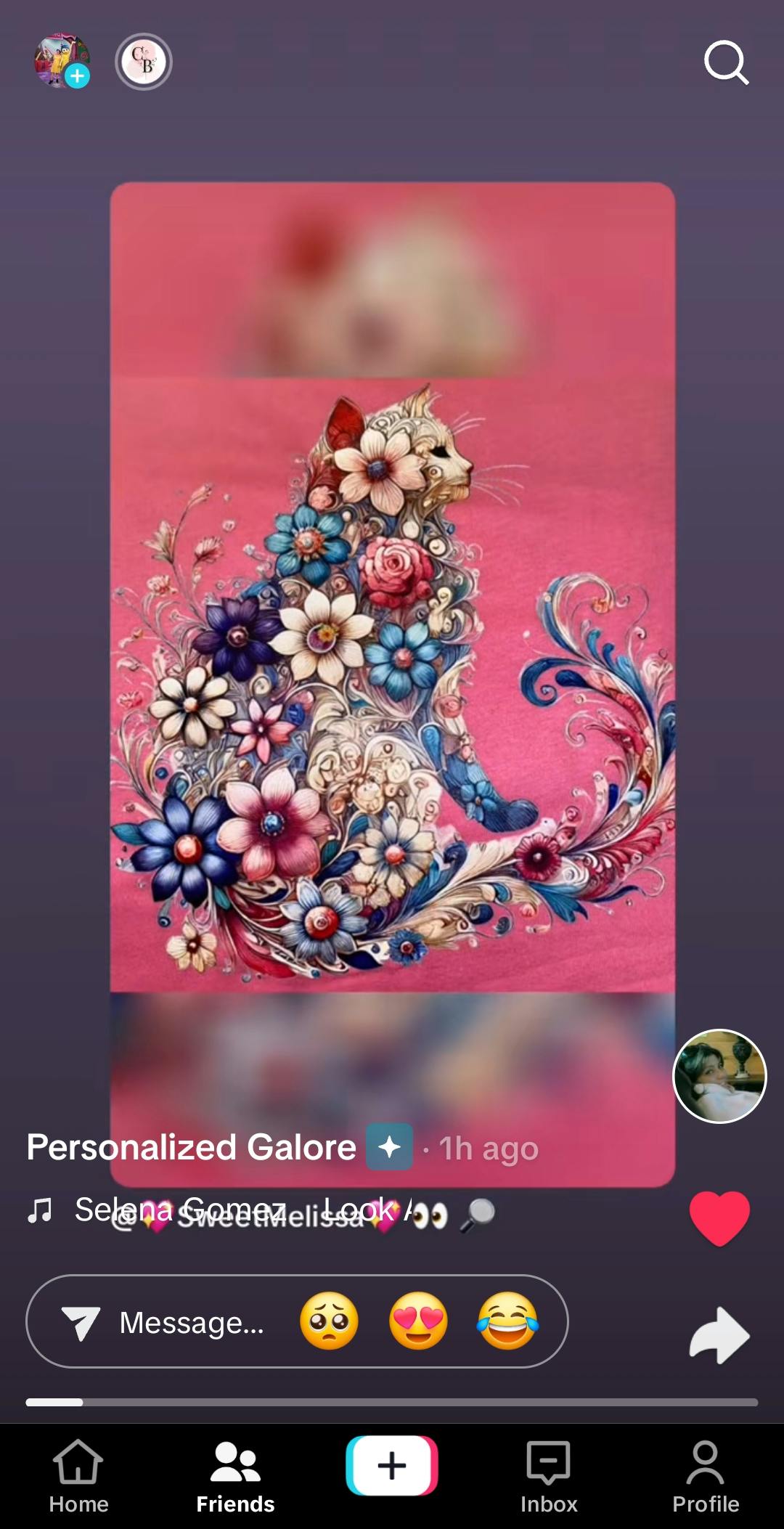Screen dimensions: 784x1529
Task: Share this post with the arrow
Action: pyautogui.click(x=719, y=1335)
